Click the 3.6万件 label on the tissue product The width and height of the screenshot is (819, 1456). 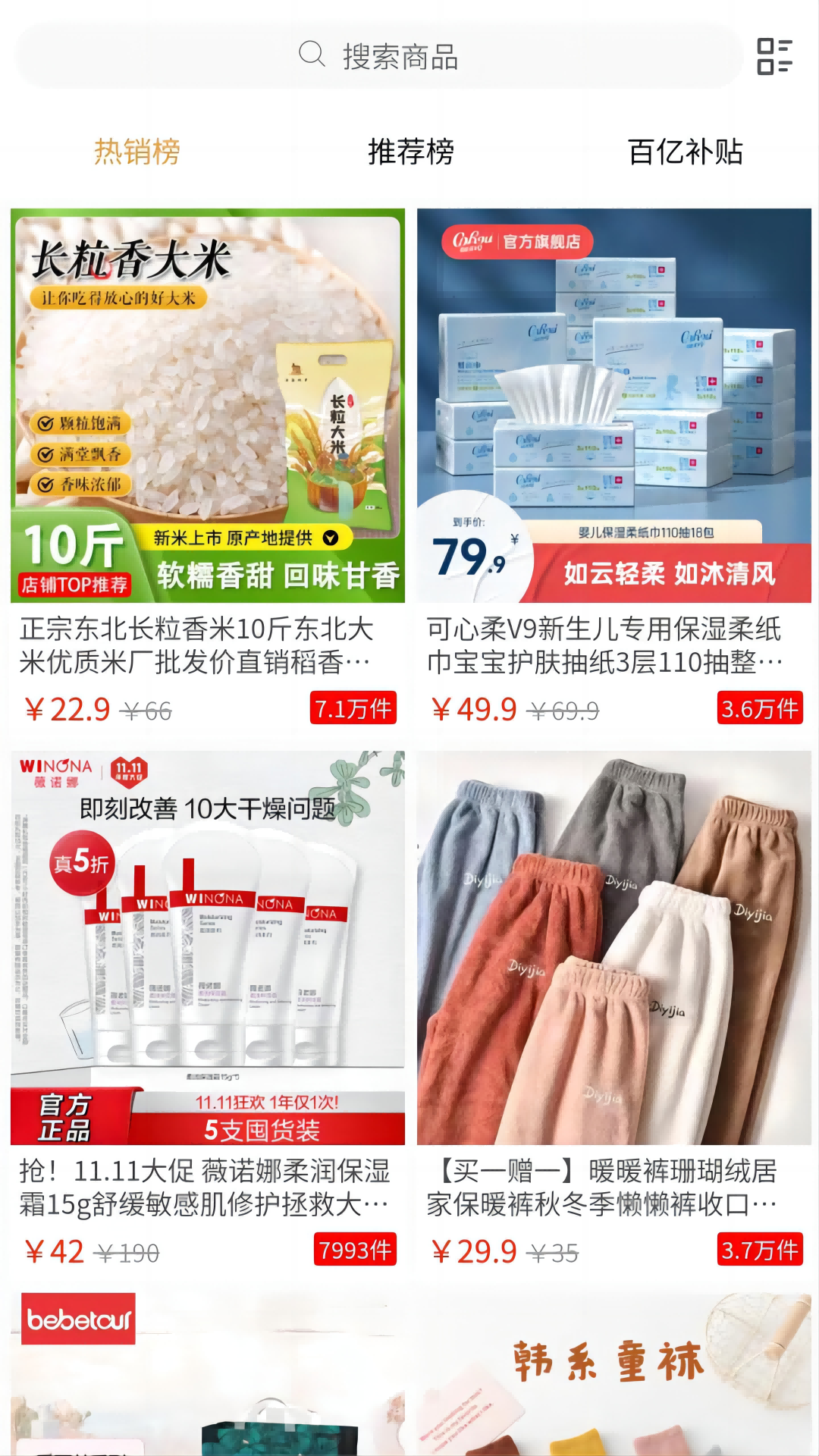761,708
